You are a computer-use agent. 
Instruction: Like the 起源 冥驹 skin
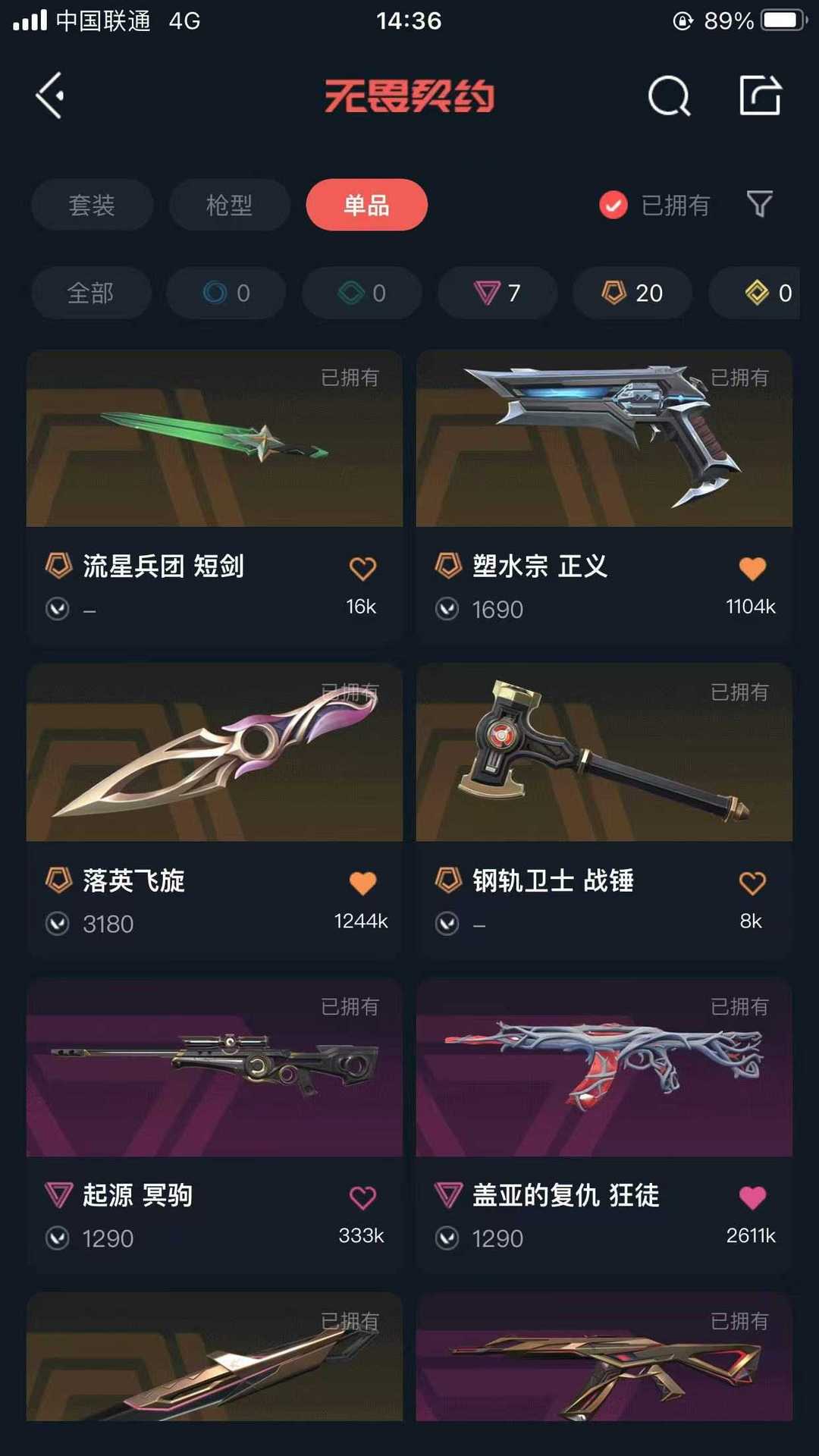coord(362,1197)
